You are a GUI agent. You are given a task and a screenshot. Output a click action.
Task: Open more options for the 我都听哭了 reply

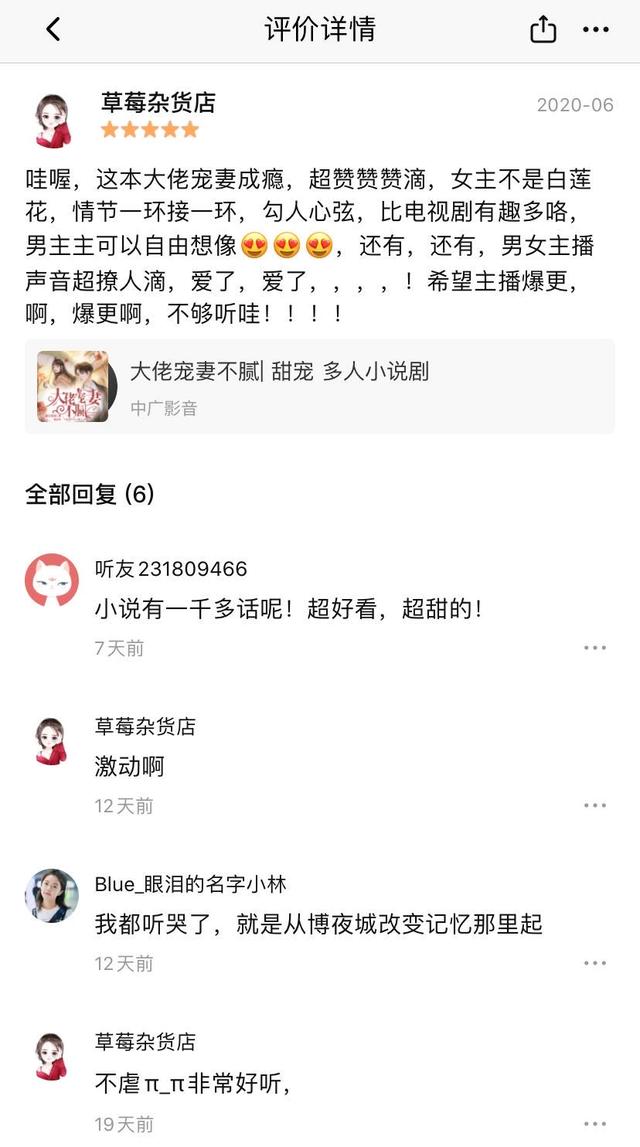click(x=595, y=964)
